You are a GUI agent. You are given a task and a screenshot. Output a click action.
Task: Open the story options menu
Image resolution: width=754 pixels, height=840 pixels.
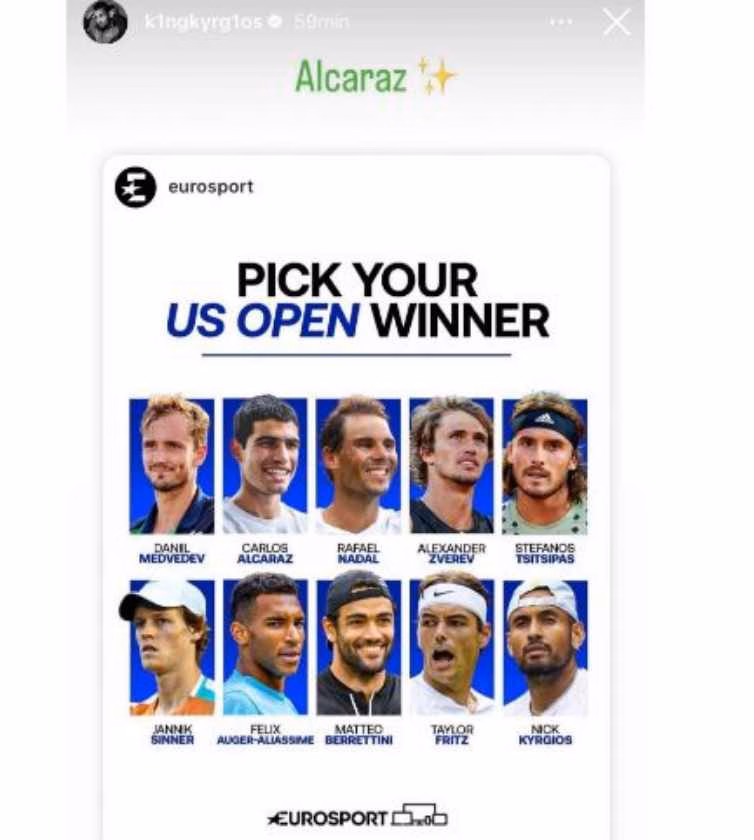tap(561, 22)
